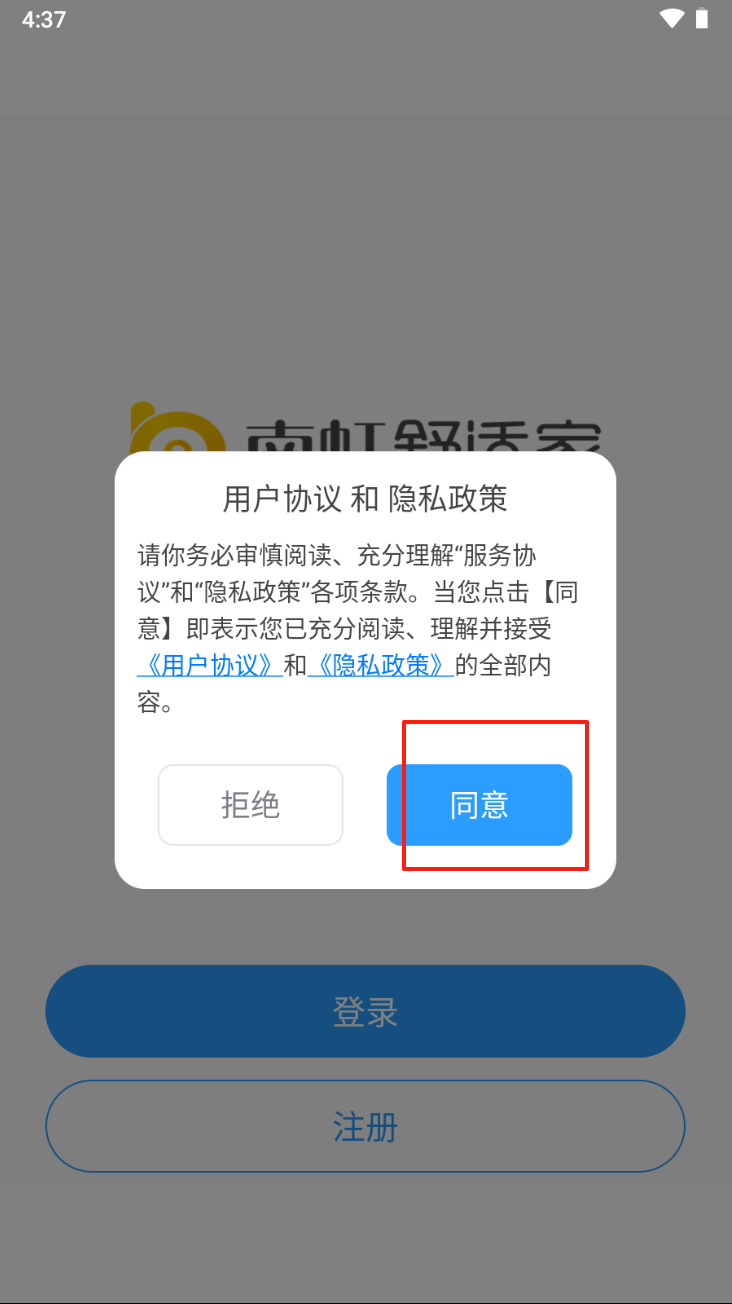
Task: Tap the 登录 button
Action: tap(365, 1012)
